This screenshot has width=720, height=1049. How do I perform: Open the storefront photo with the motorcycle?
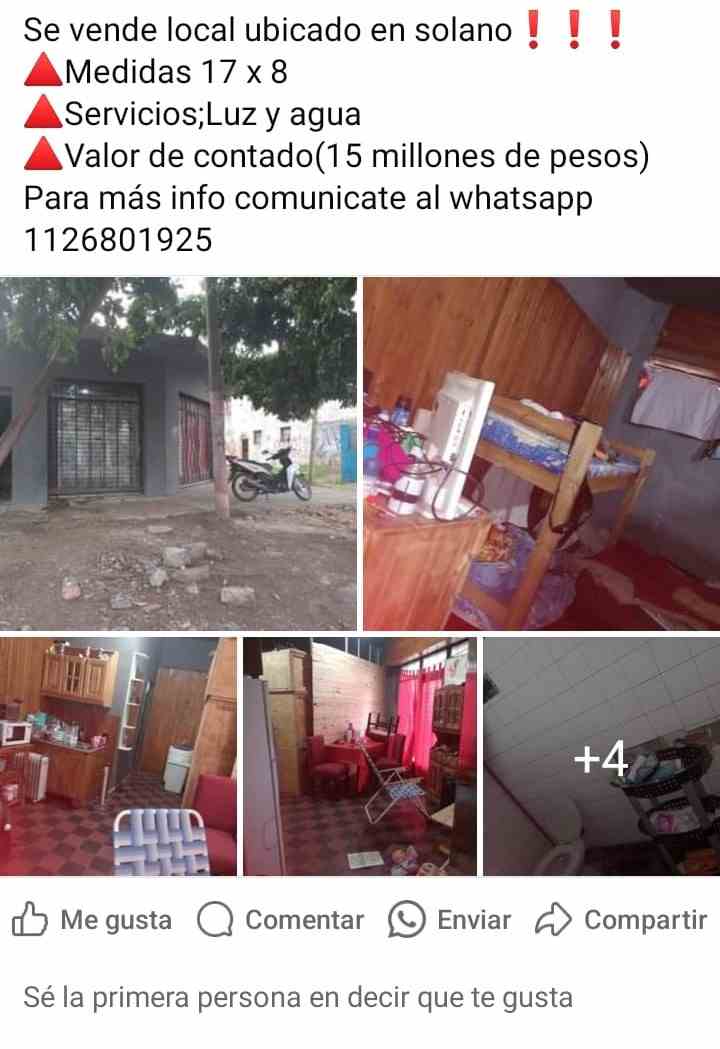pyautogui.click(x=178, y=453)
